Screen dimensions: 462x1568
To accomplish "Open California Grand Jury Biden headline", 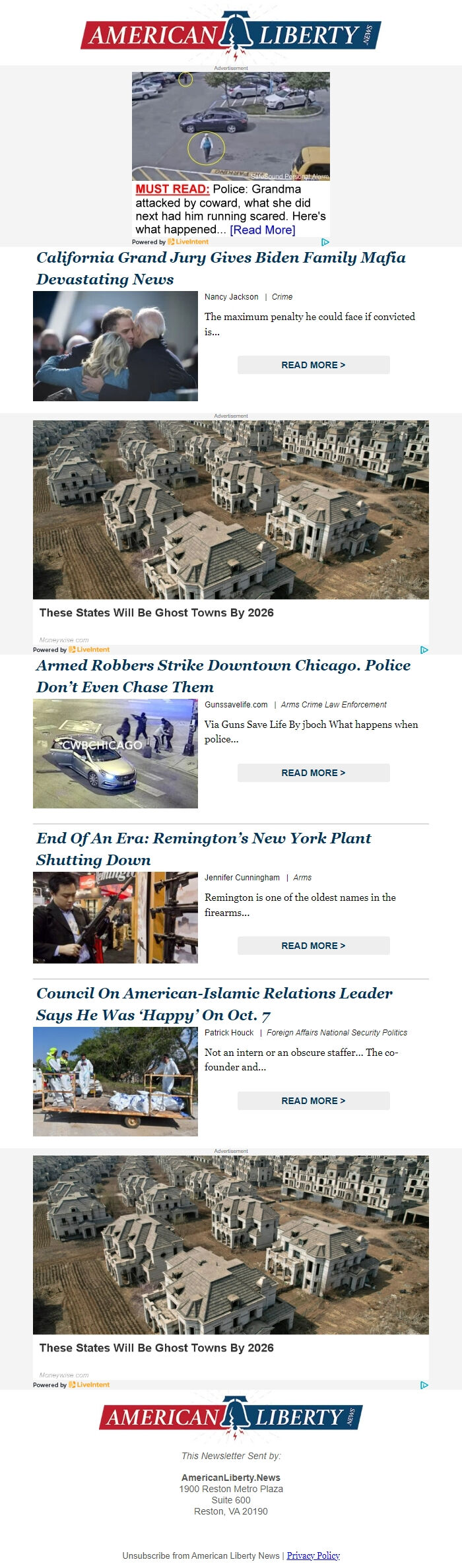I will tap(220, 268).
